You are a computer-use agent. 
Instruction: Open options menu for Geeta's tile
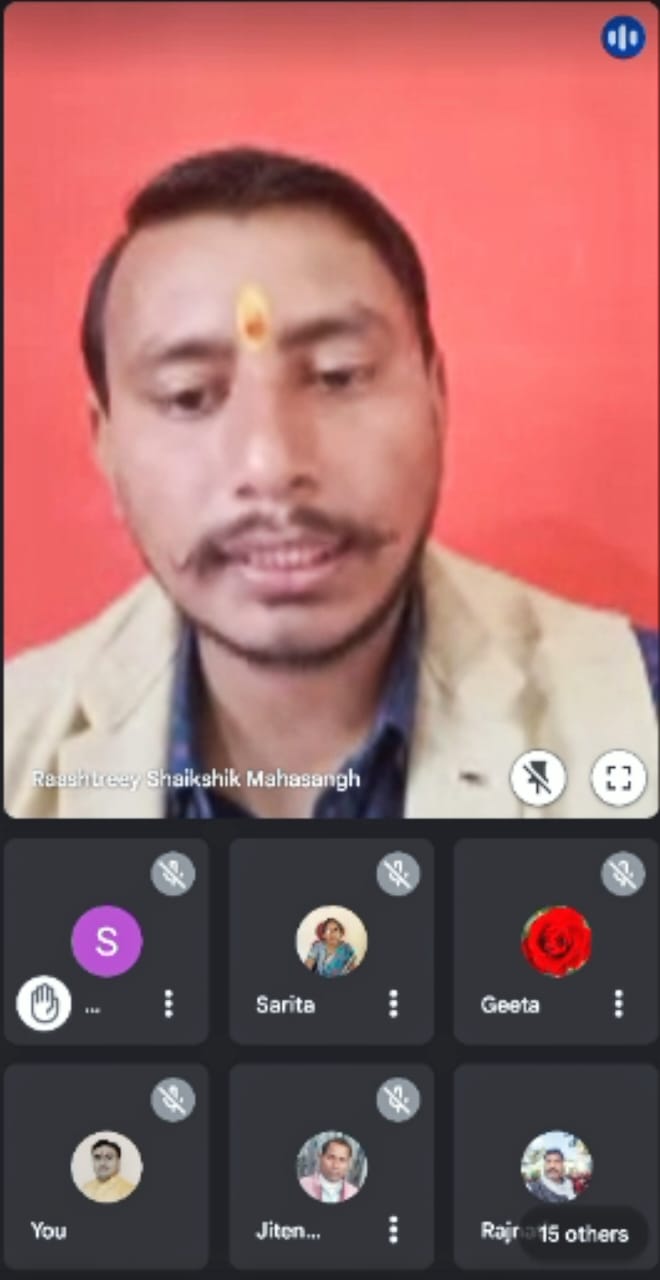(619, 1004)
